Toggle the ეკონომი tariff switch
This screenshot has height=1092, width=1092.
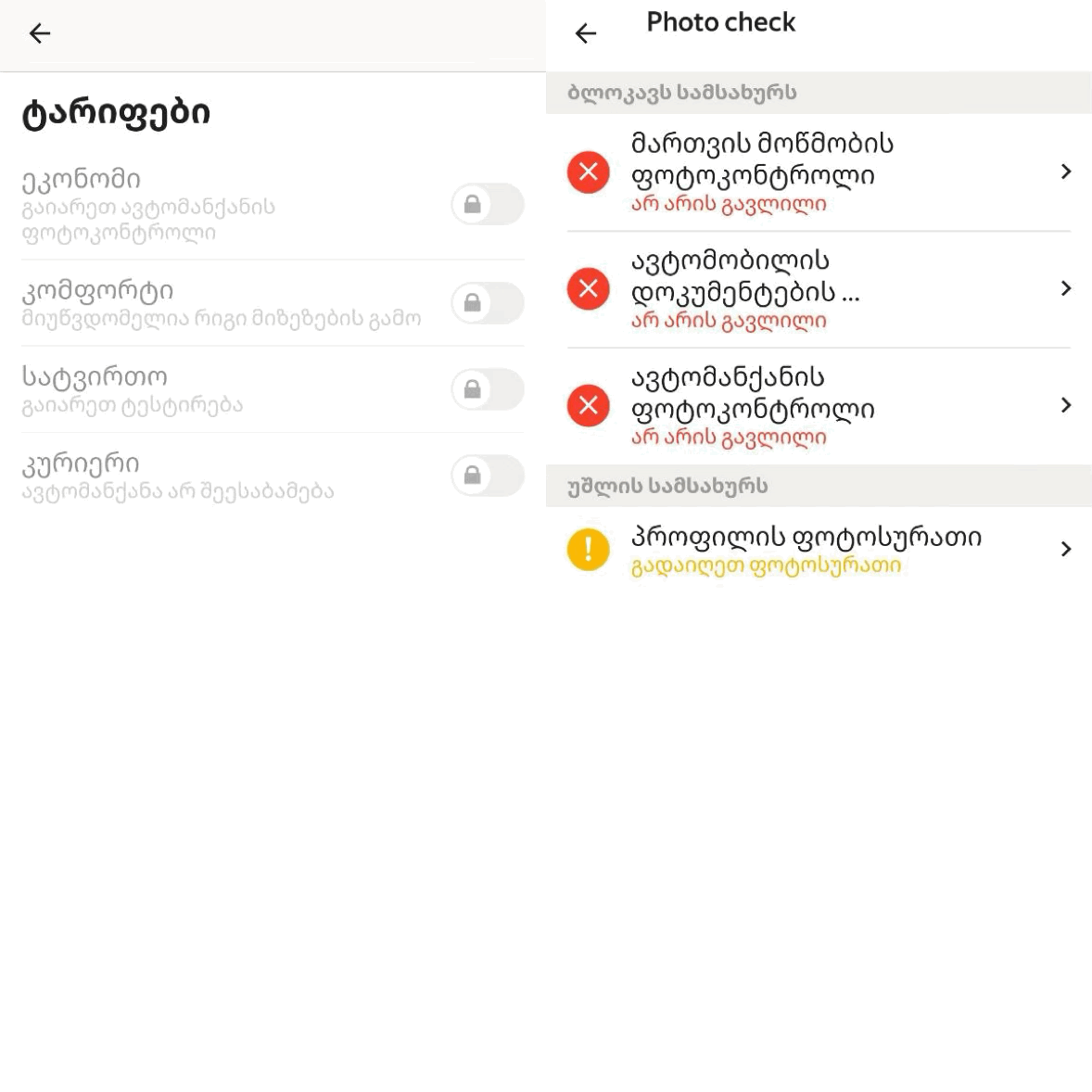pyautogui.click(x=488, y=204)
